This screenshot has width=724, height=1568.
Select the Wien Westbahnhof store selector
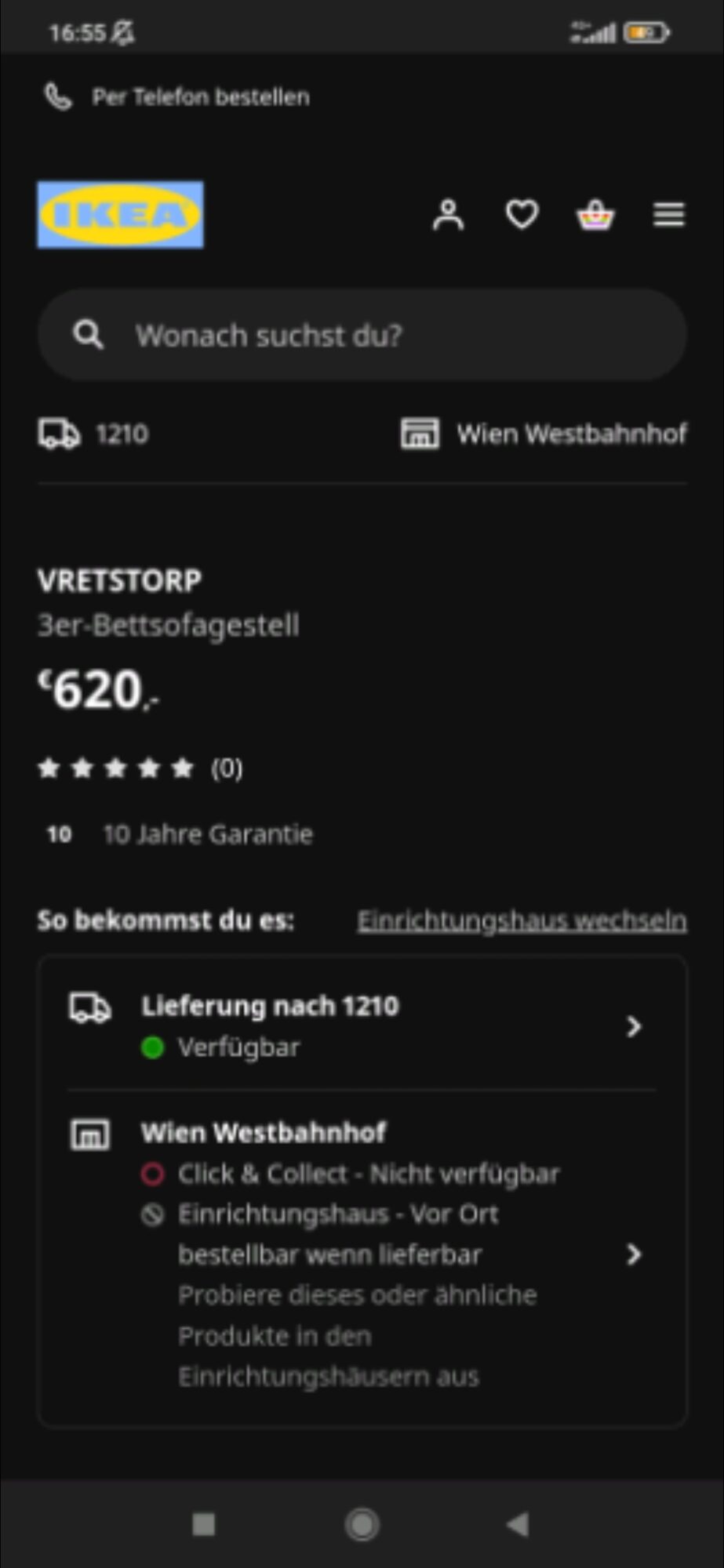(x=544, y=434)
